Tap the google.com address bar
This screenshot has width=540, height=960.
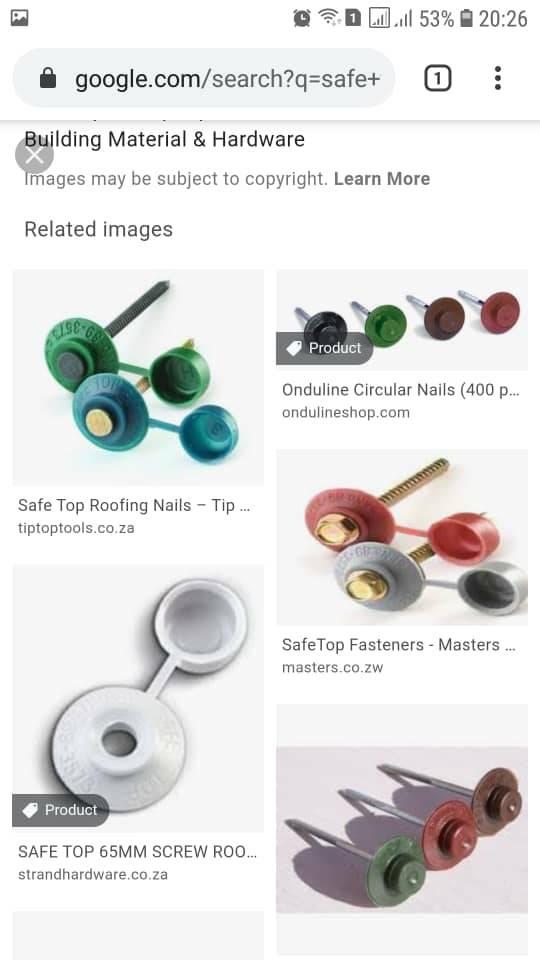pyautogui.click(x=204, y=78)
